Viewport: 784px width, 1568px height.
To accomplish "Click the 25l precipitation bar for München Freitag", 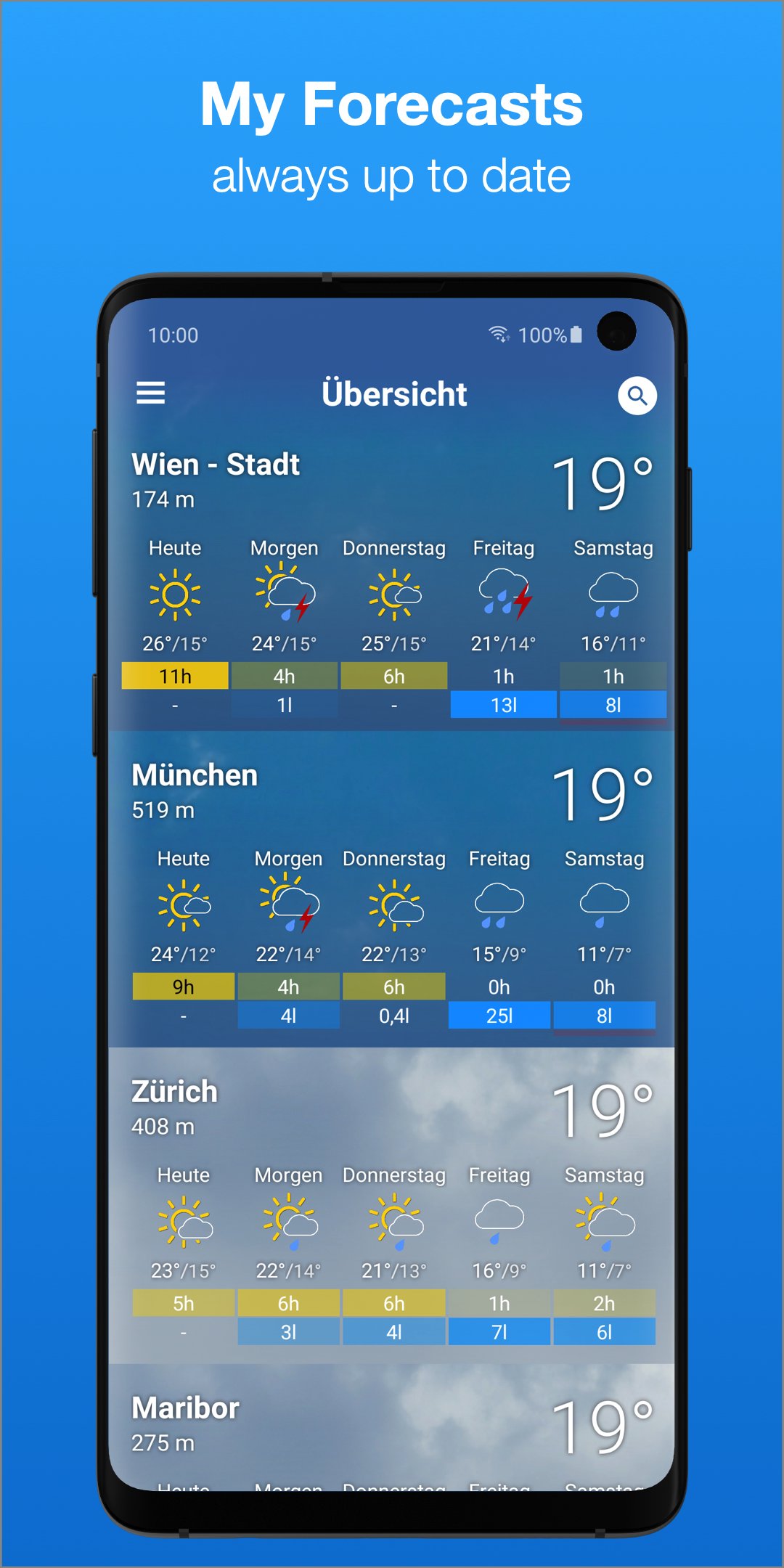I will pyautogui.click(x=499, y=1015).
